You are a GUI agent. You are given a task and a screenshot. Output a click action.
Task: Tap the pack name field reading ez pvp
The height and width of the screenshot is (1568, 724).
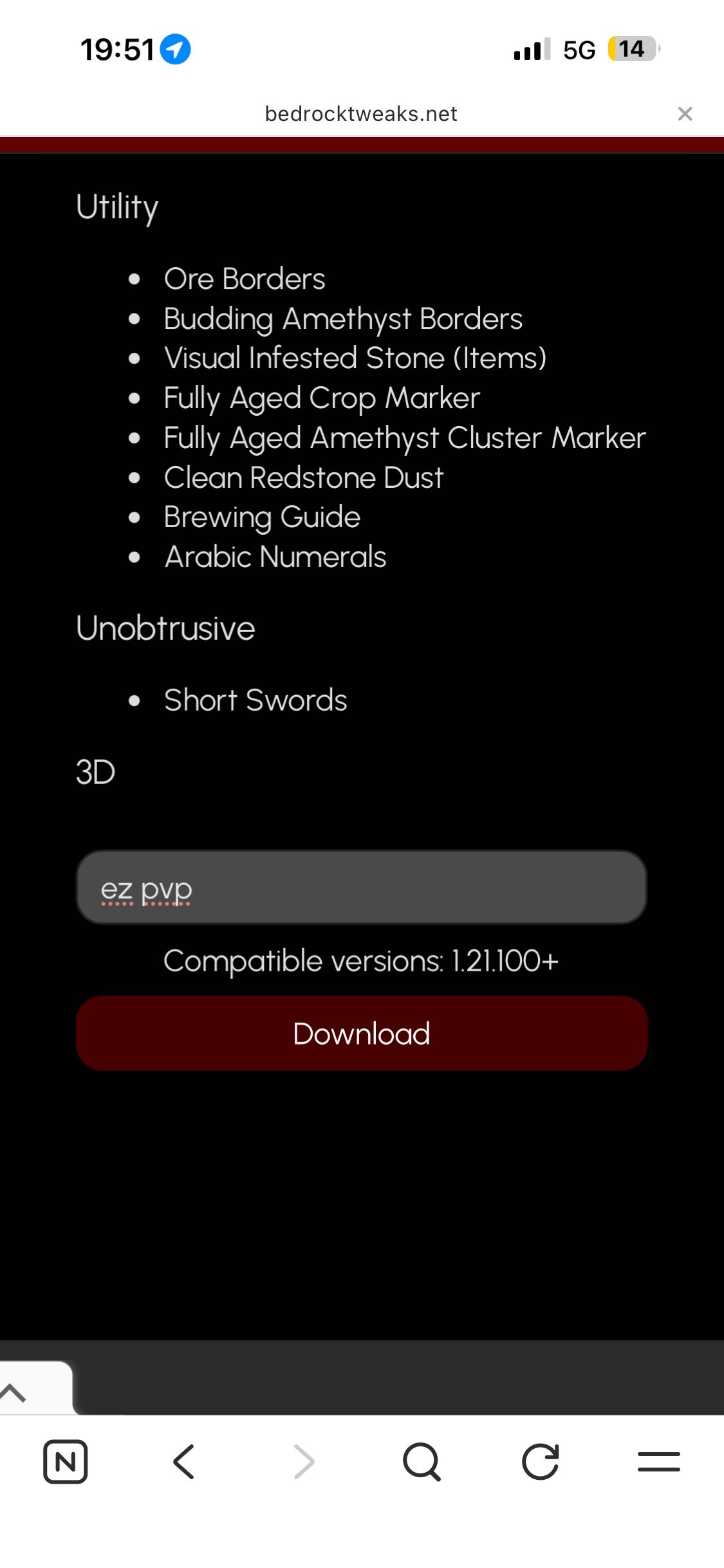coord(361,888)
